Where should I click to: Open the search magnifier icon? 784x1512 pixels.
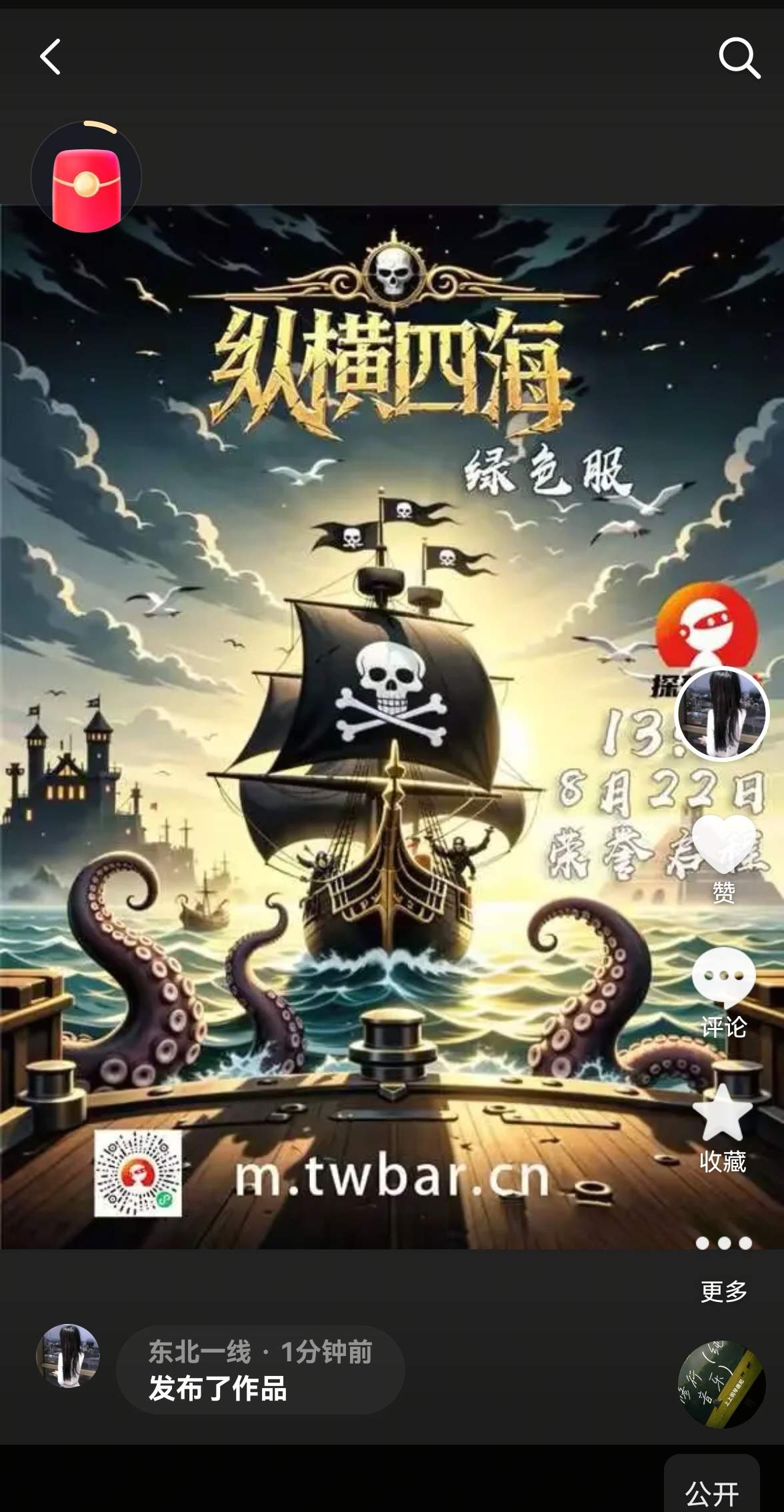click(739, 57)
